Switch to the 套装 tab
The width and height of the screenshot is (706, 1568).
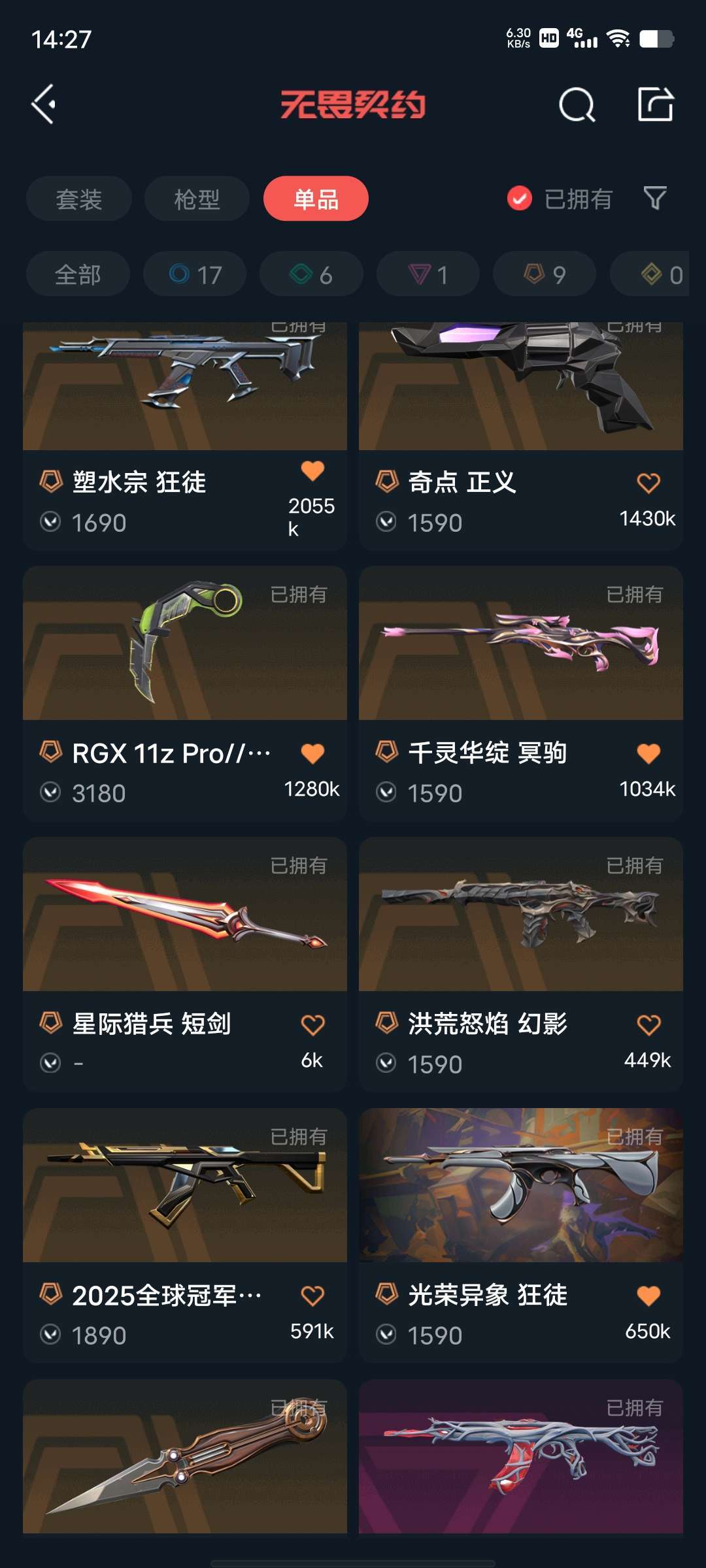[79, 199]
